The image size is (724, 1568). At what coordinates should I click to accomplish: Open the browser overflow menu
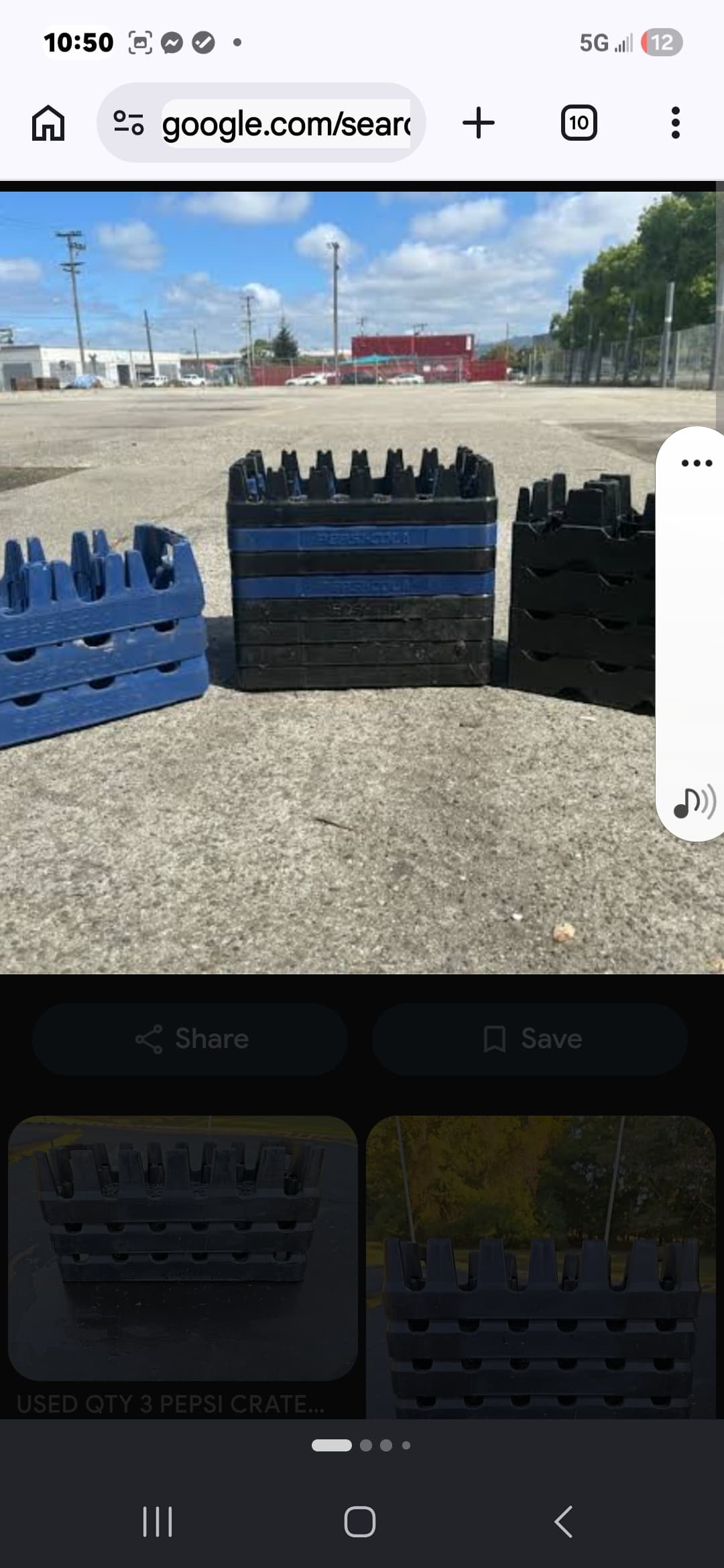click(x=675, y=123)
